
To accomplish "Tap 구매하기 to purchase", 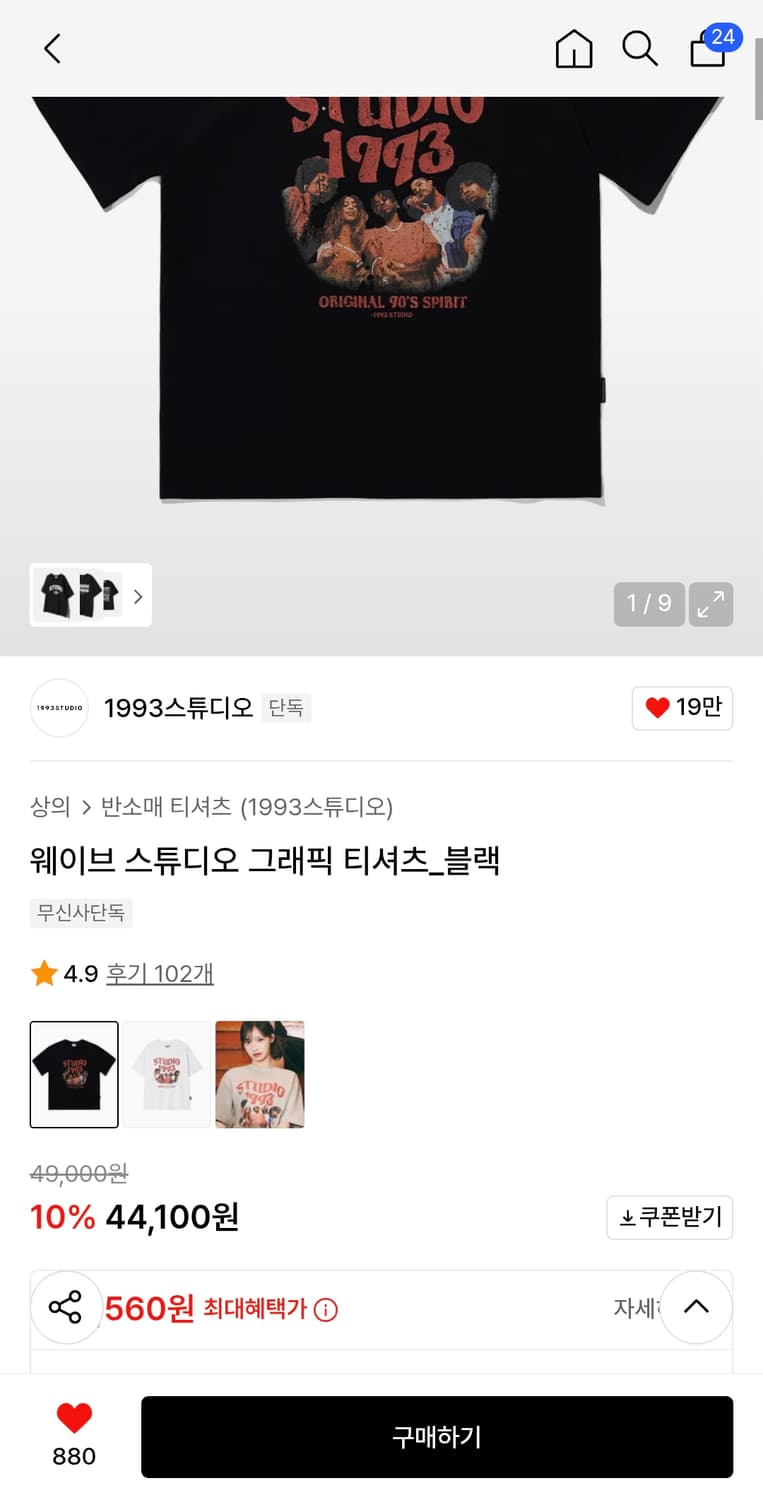I will click(x=438, y=1437).
